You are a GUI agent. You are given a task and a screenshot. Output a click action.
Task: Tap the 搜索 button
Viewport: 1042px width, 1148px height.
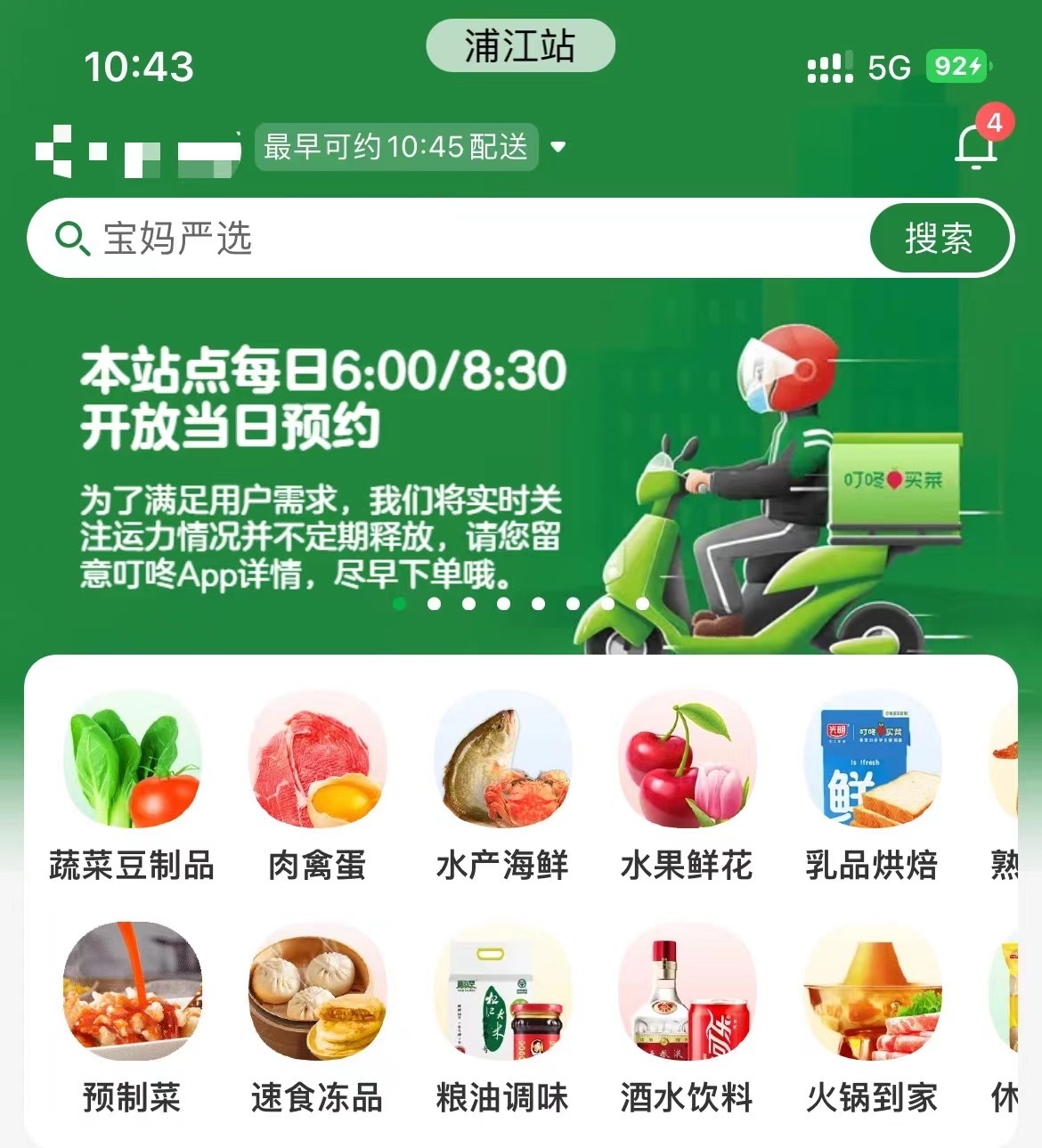tap(939, 239)
